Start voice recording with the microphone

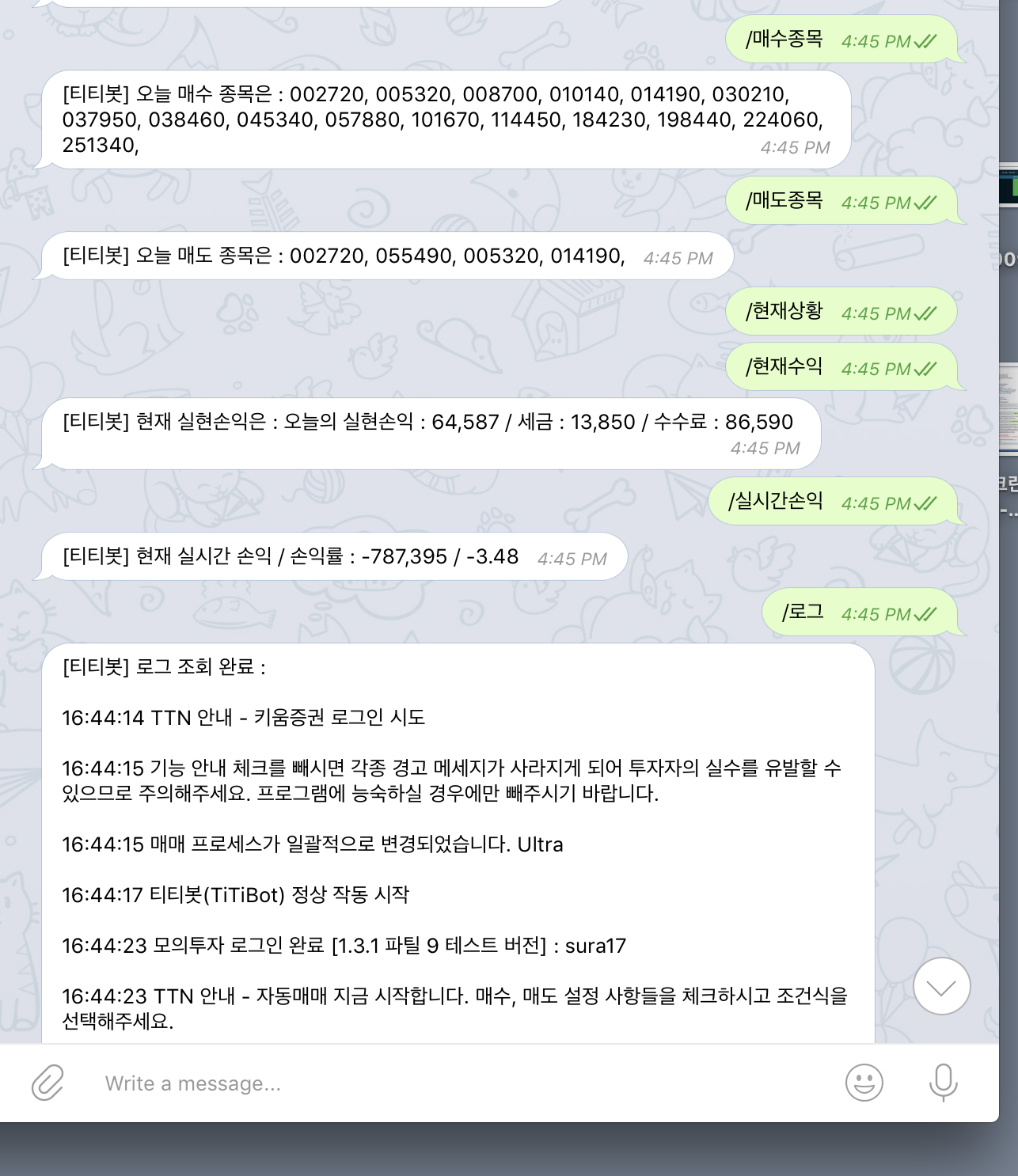(943, 1082)
